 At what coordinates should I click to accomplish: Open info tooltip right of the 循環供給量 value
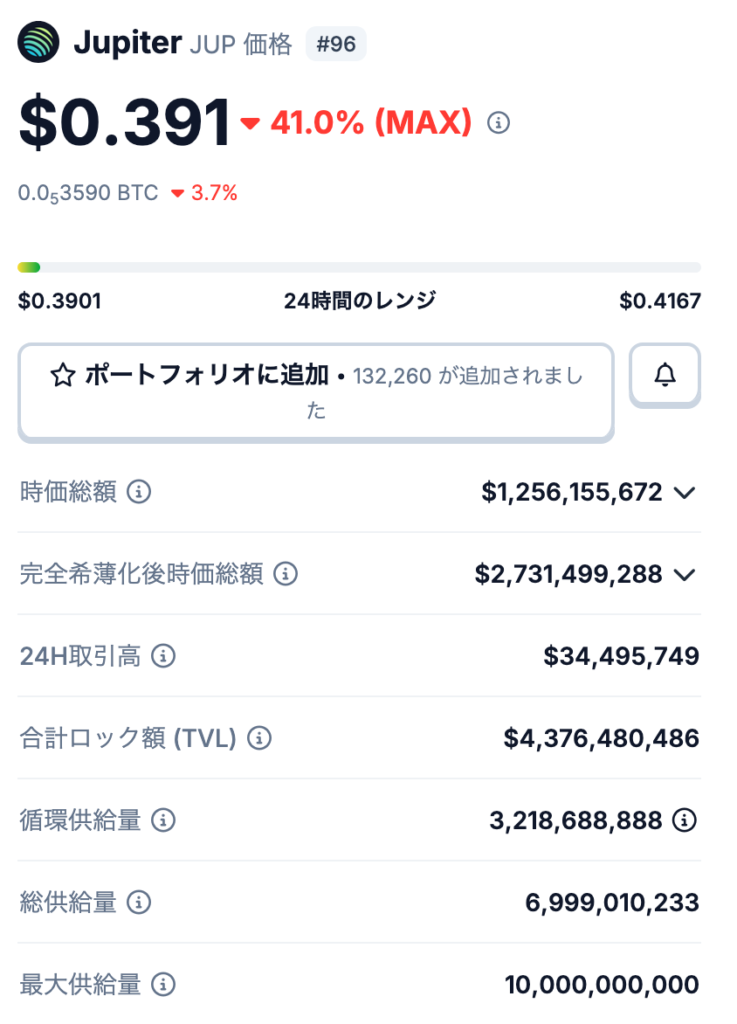[x=685, y=820]
